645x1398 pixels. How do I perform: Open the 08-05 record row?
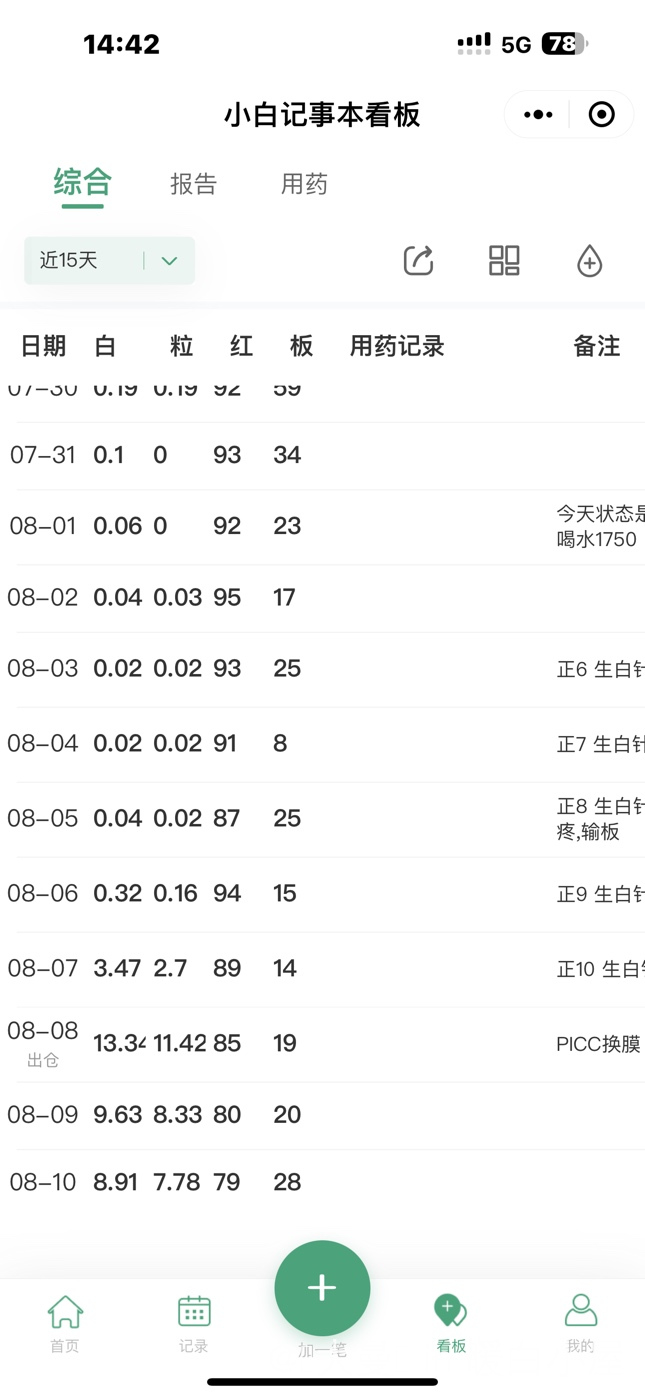(x=322, y=819)
